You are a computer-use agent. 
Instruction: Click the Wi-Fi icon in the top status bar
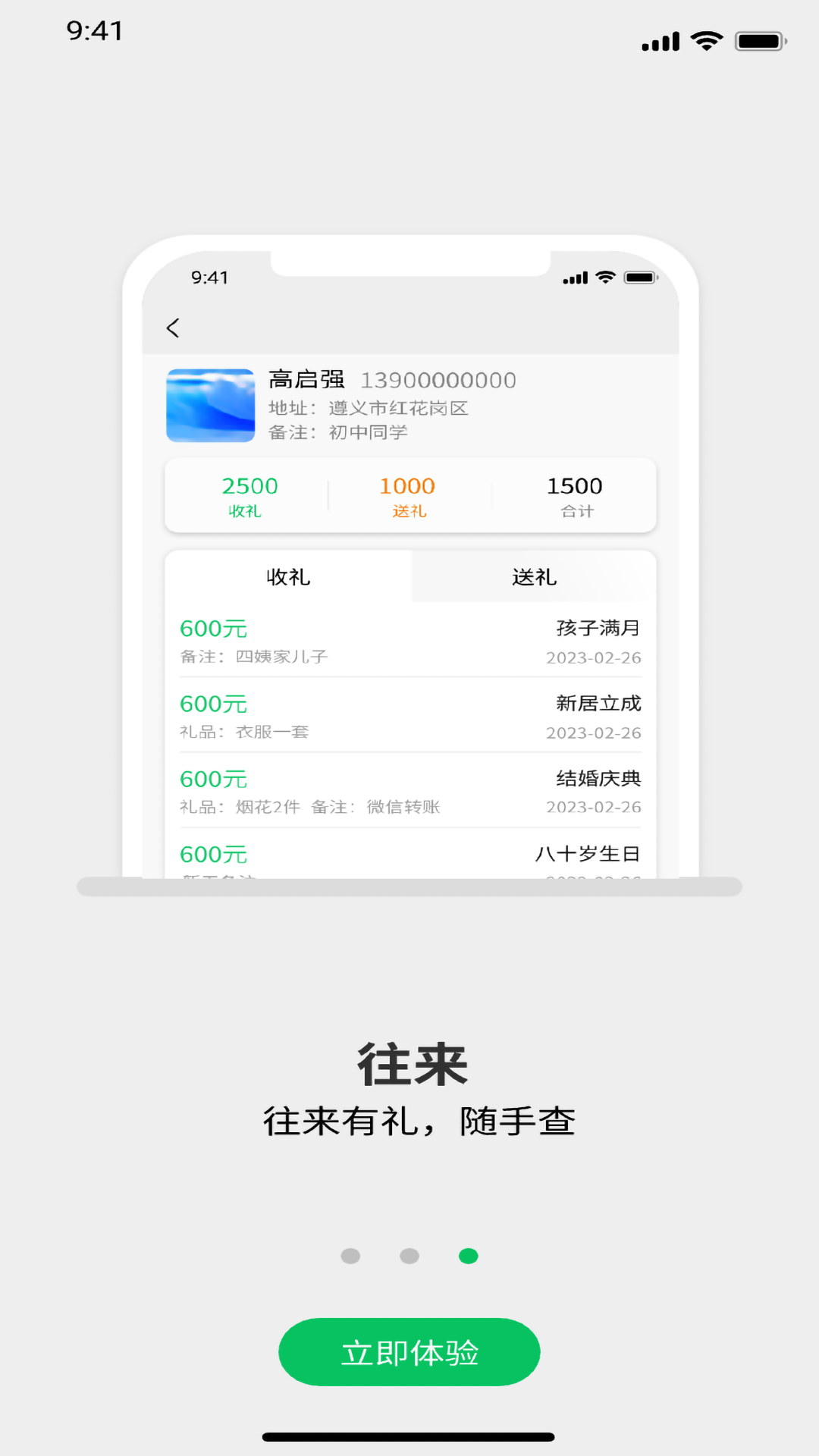tap(706, 42)
